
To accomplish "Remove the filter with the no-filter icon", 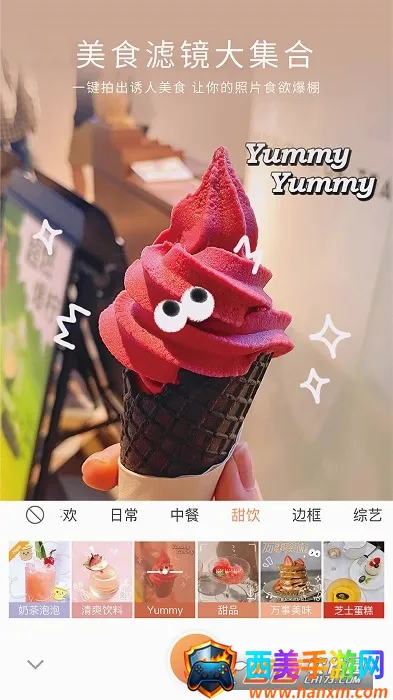I will 35,515.
